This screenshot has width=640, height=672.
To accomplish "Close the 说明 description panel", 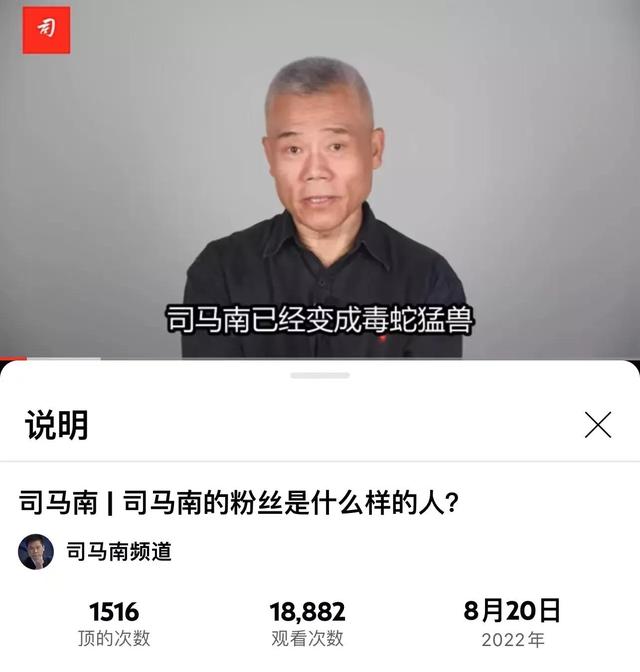I will pos(597,425).
